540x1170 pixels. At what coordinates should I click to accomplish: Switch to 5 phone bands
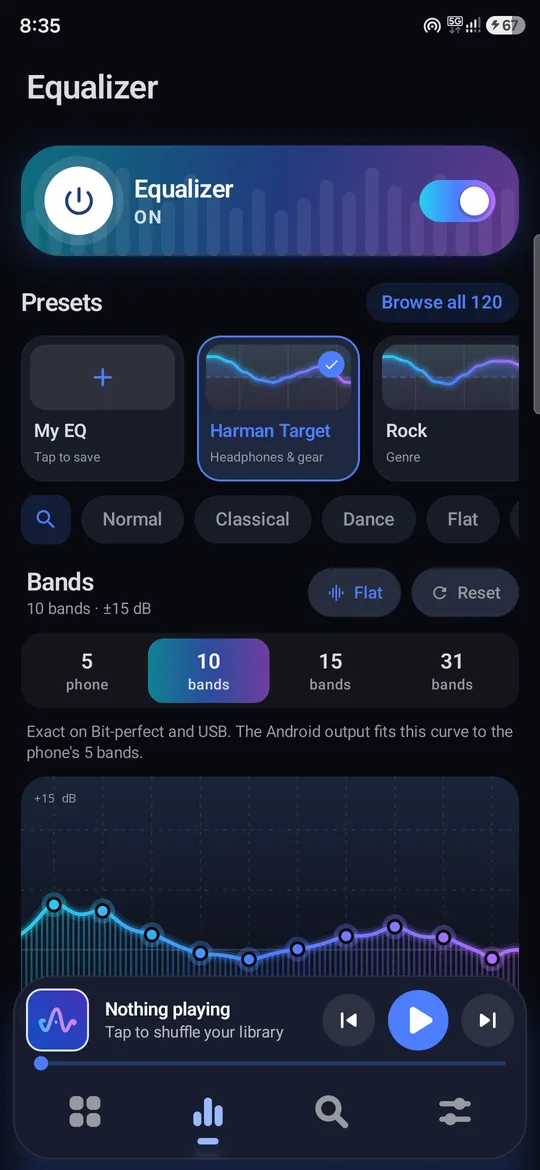[x=87, y=671]
